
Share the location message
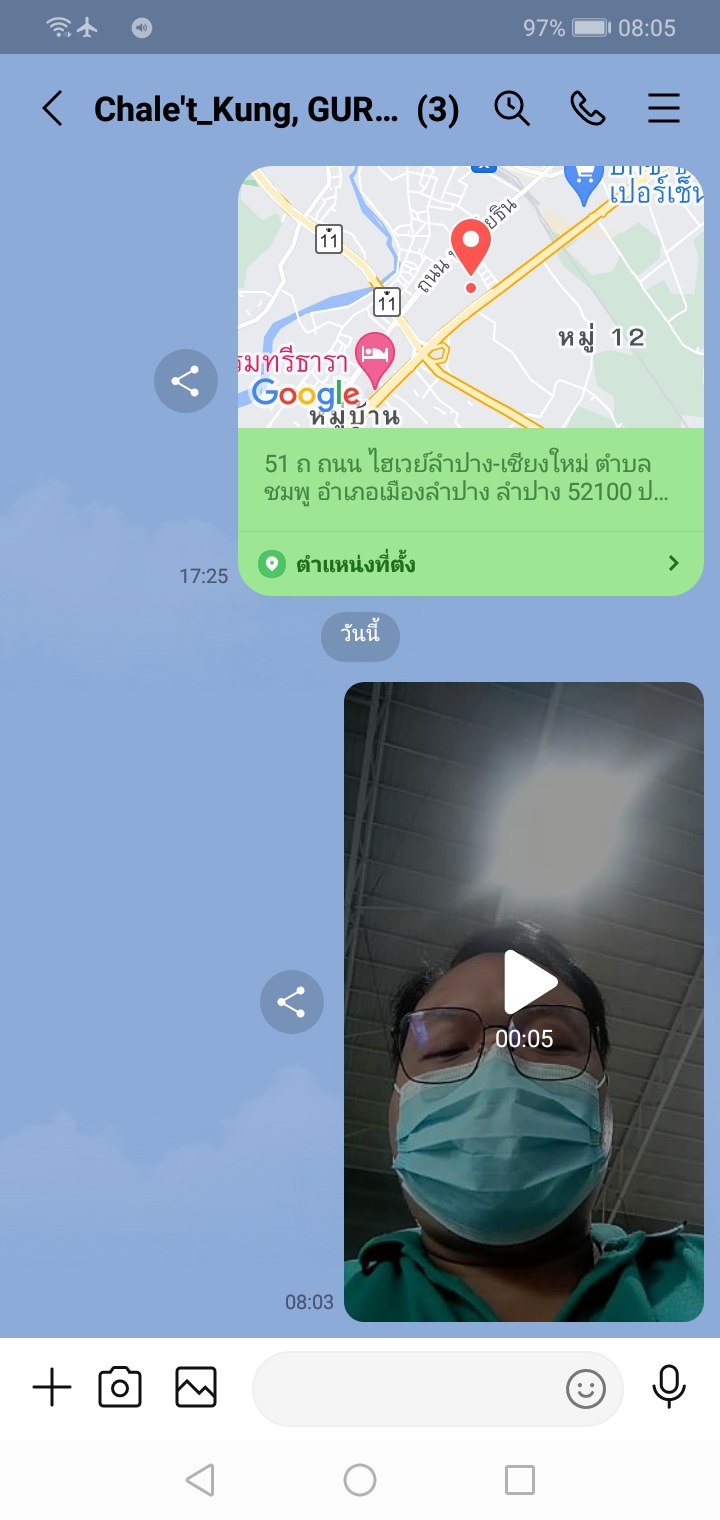click(x=185, y=381)
